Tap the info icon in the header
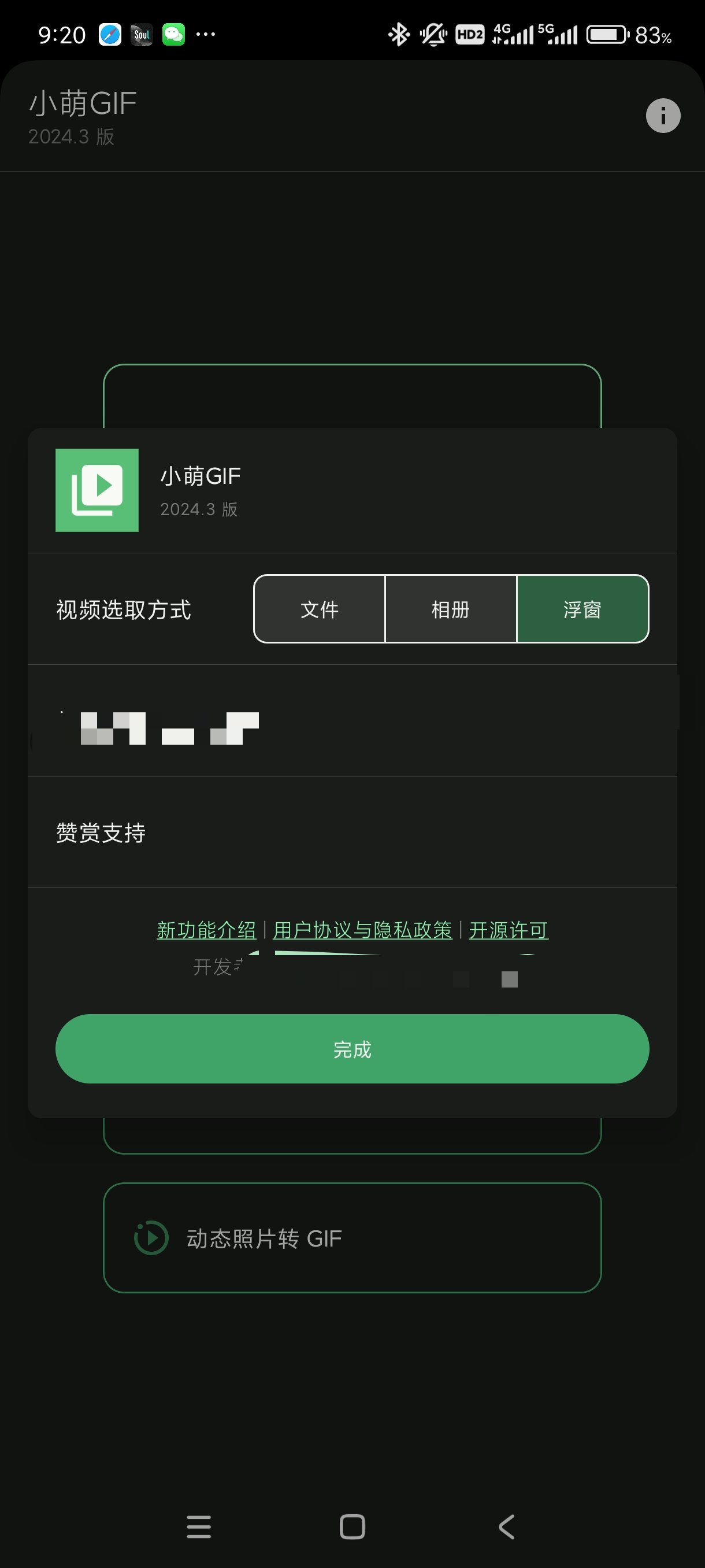This screenshot has width=705, height=1568. (x=662, y=116)
